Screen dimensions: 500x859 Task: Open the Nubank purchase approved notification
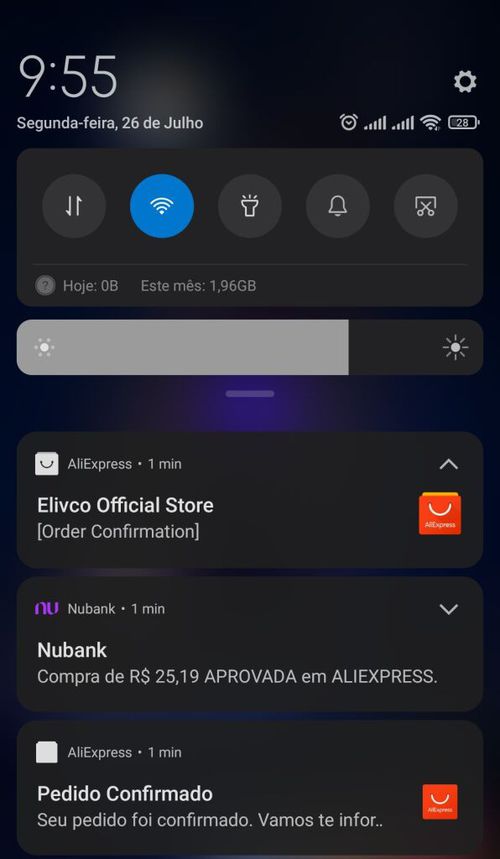pos(250,644)
